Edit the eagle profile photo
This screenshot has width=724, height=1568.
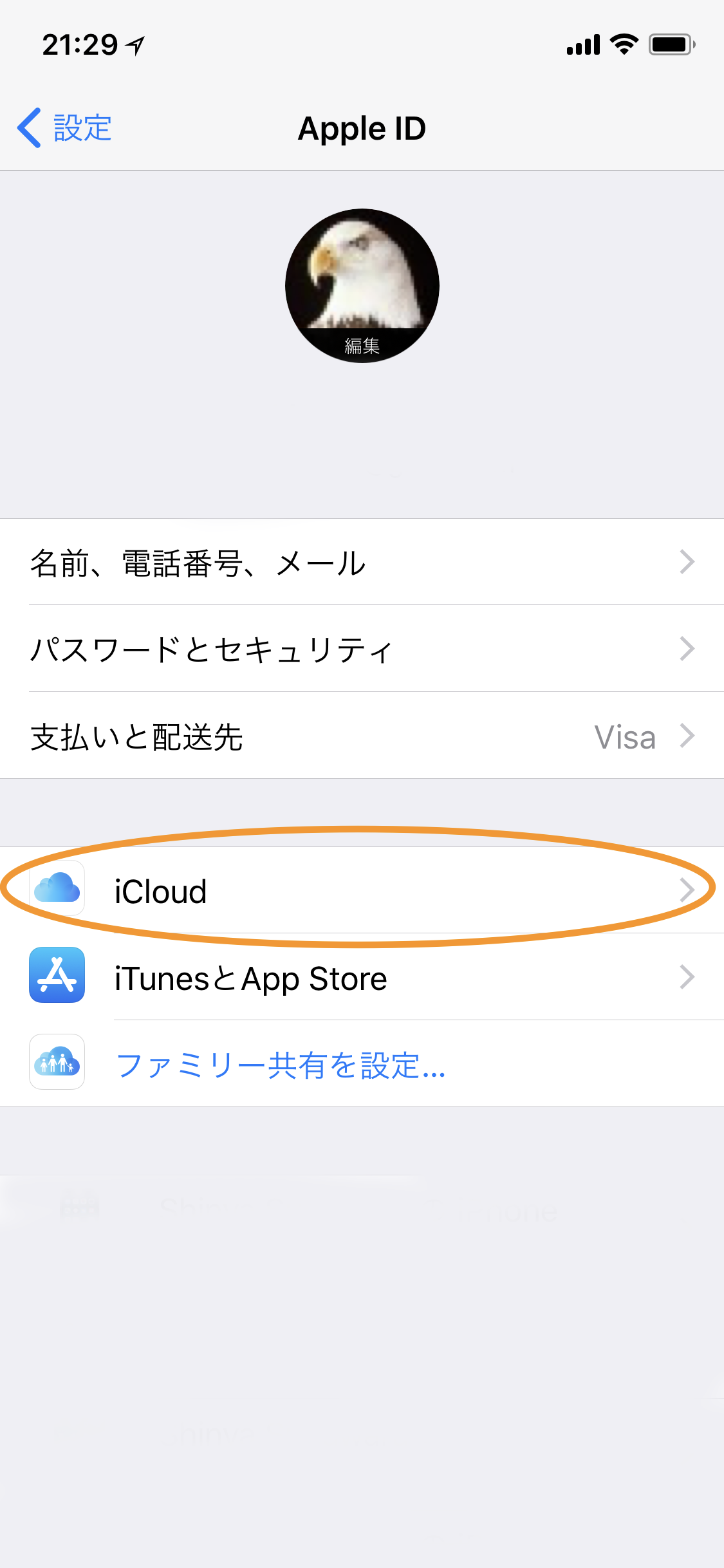[x=362, y=286]
